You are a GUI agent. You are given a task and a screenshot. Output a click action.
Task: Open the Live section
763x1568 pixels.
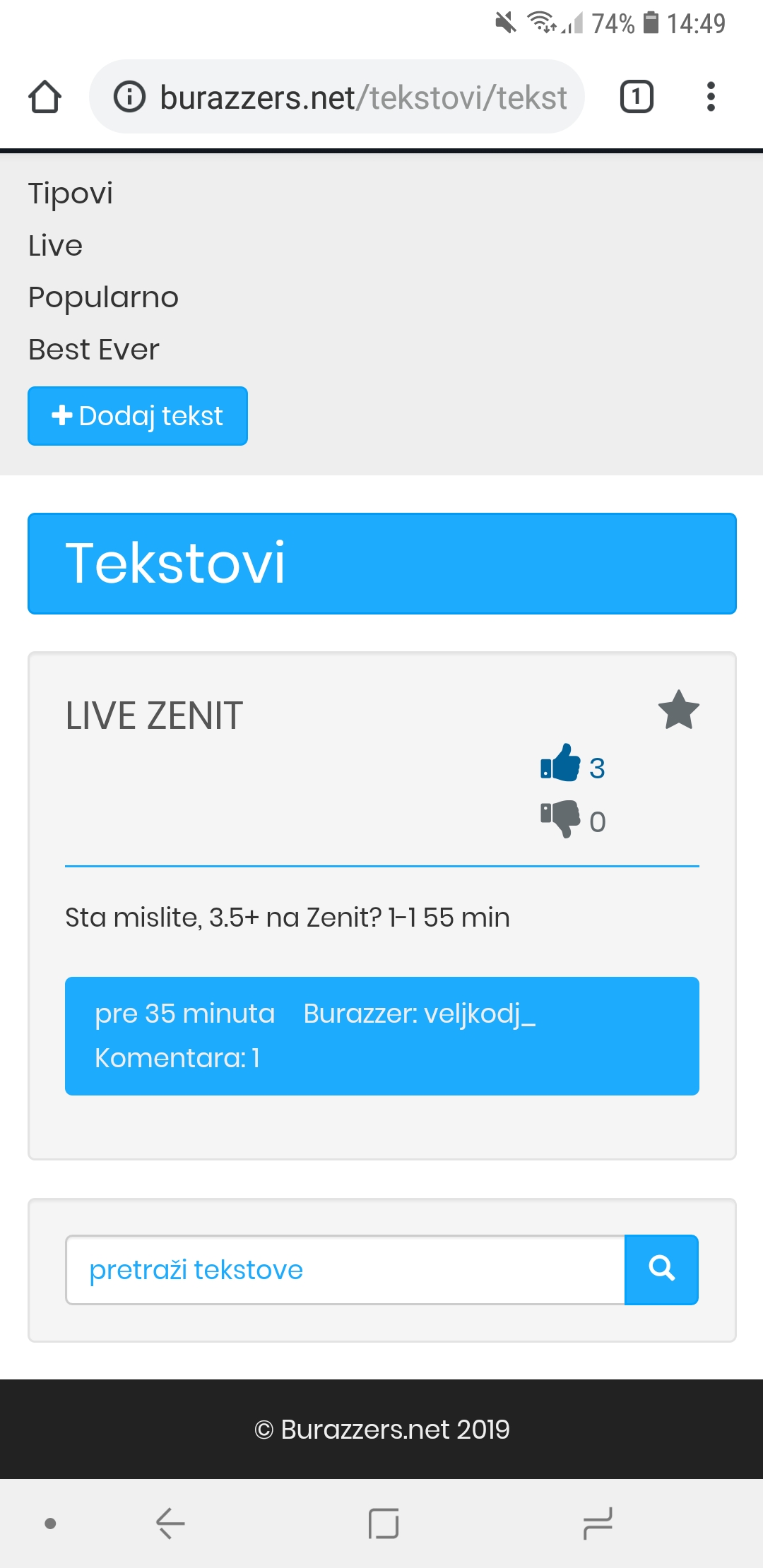tap(55, 245)
